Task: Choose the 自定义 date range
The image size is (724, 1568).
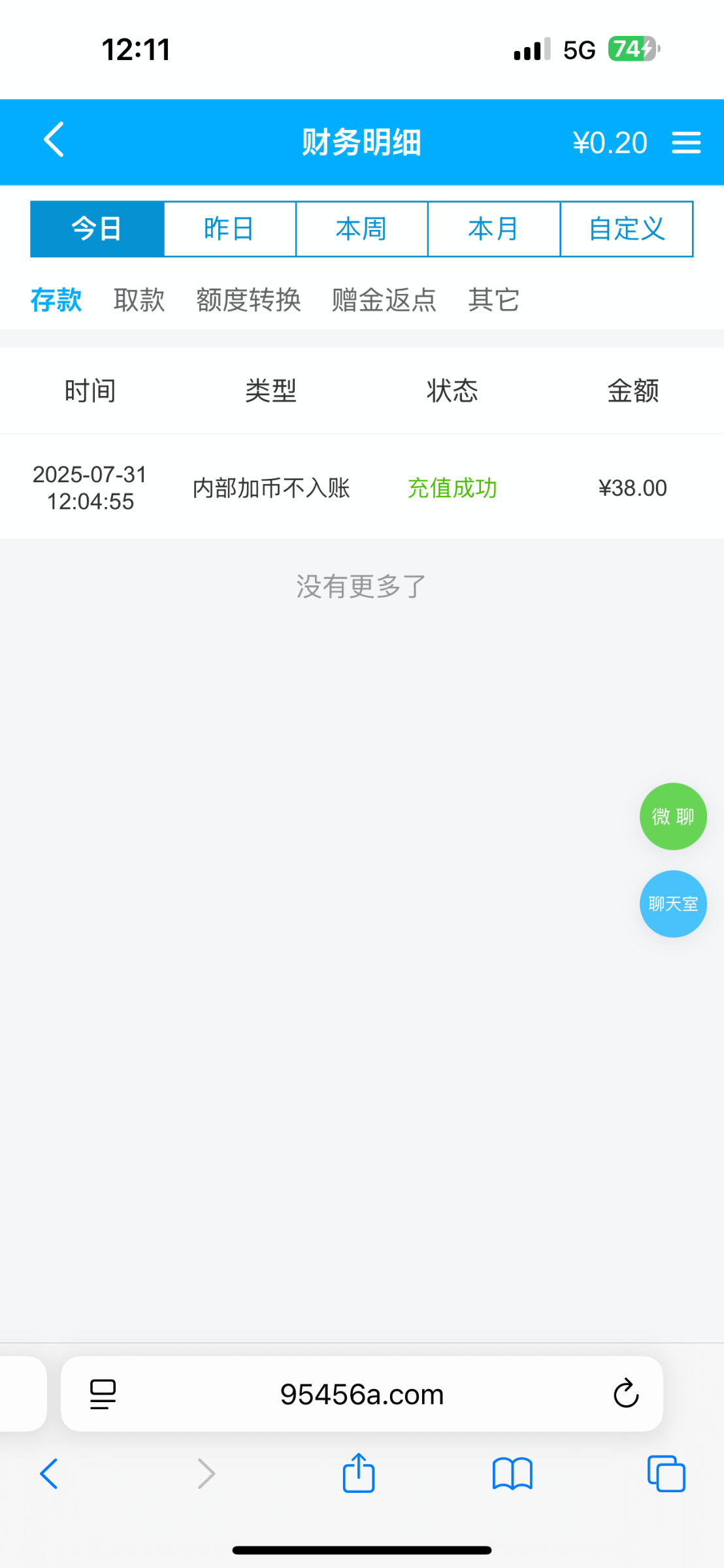Action: pos(627,229)
